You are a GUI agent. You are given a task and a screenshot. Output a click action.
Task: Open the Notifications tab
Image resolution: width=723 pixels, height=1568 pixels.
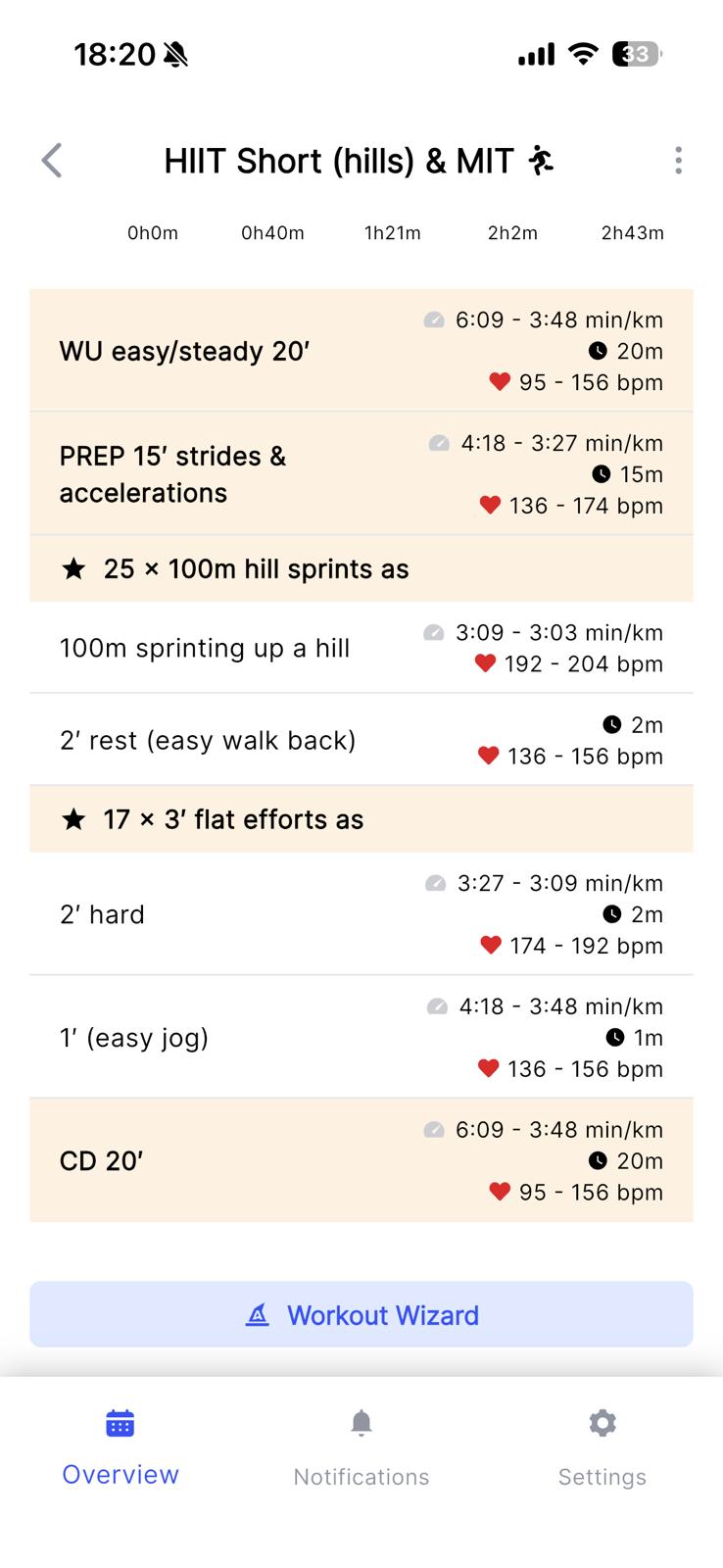361,1447
